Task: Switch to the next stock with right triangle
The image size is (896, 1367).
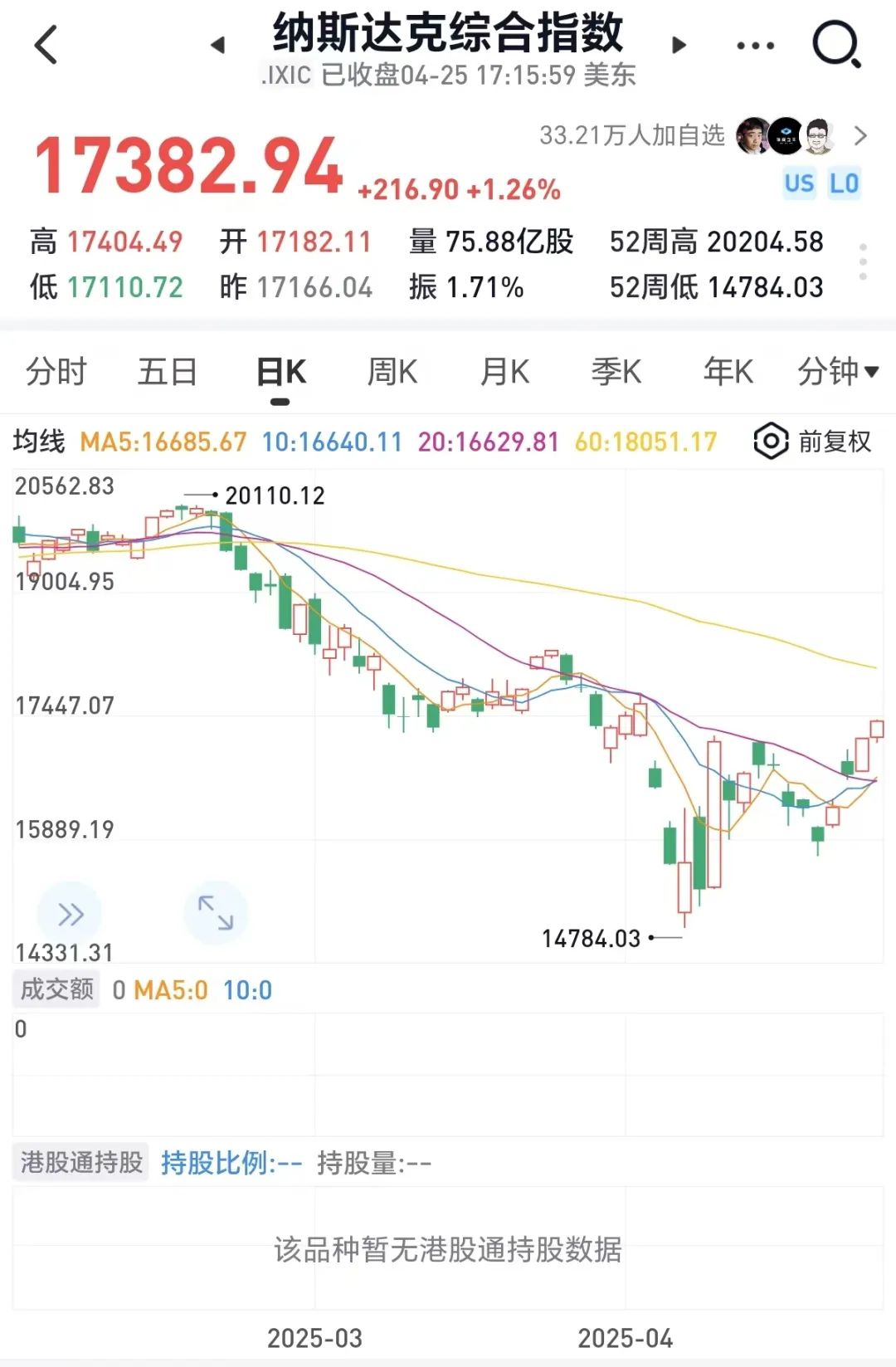Action: pyautogui.click(x=679, y=45)
